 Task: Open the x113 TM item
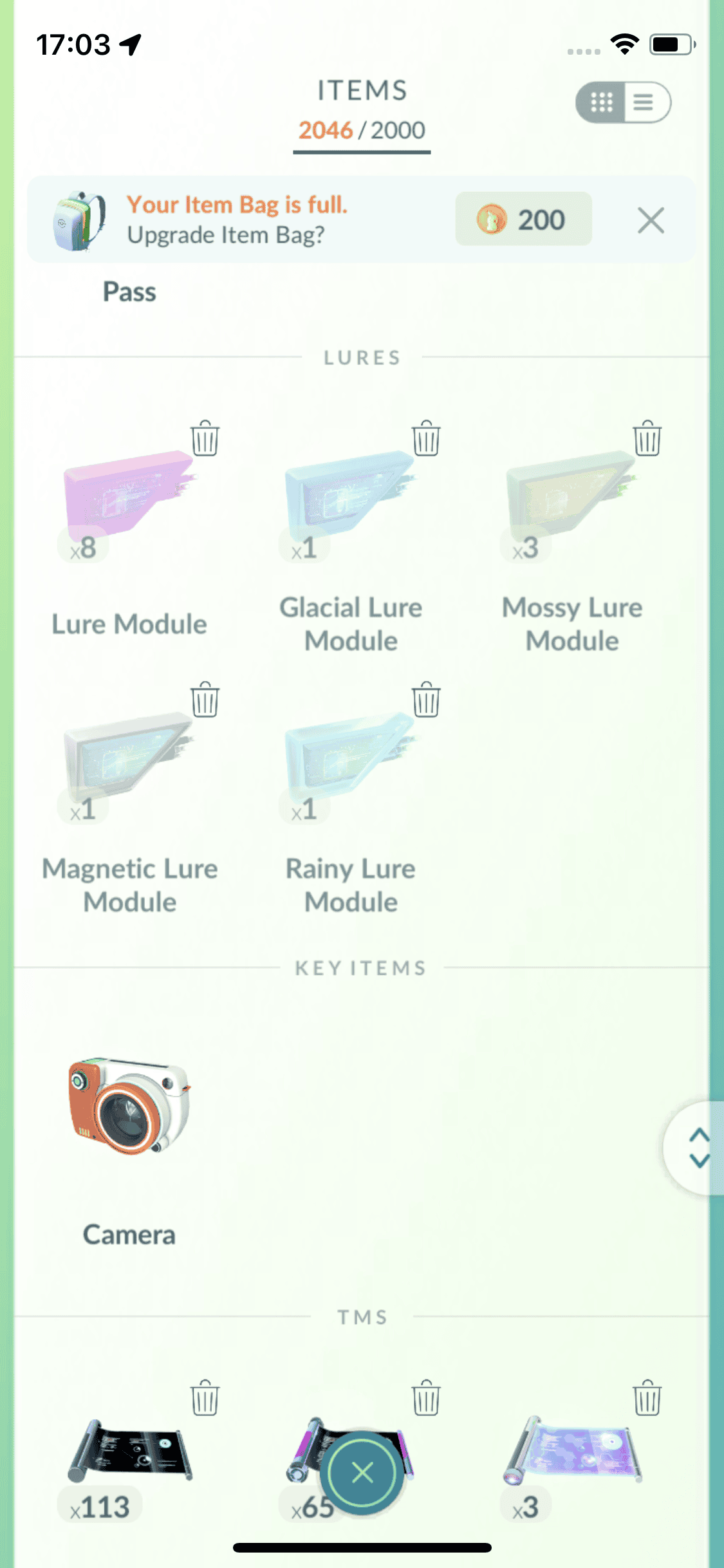[129, 1451]
